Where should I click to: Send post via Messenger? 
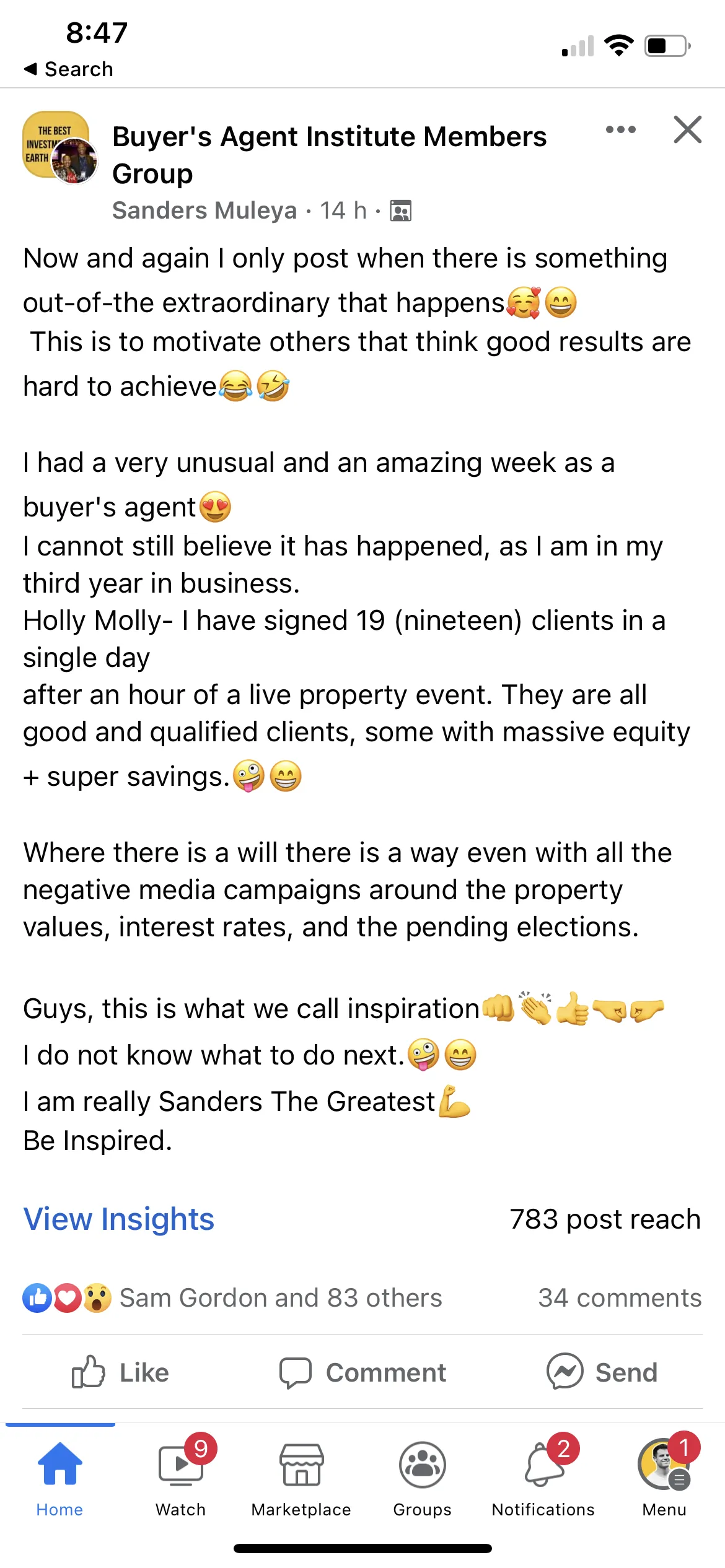(602, 1372)
